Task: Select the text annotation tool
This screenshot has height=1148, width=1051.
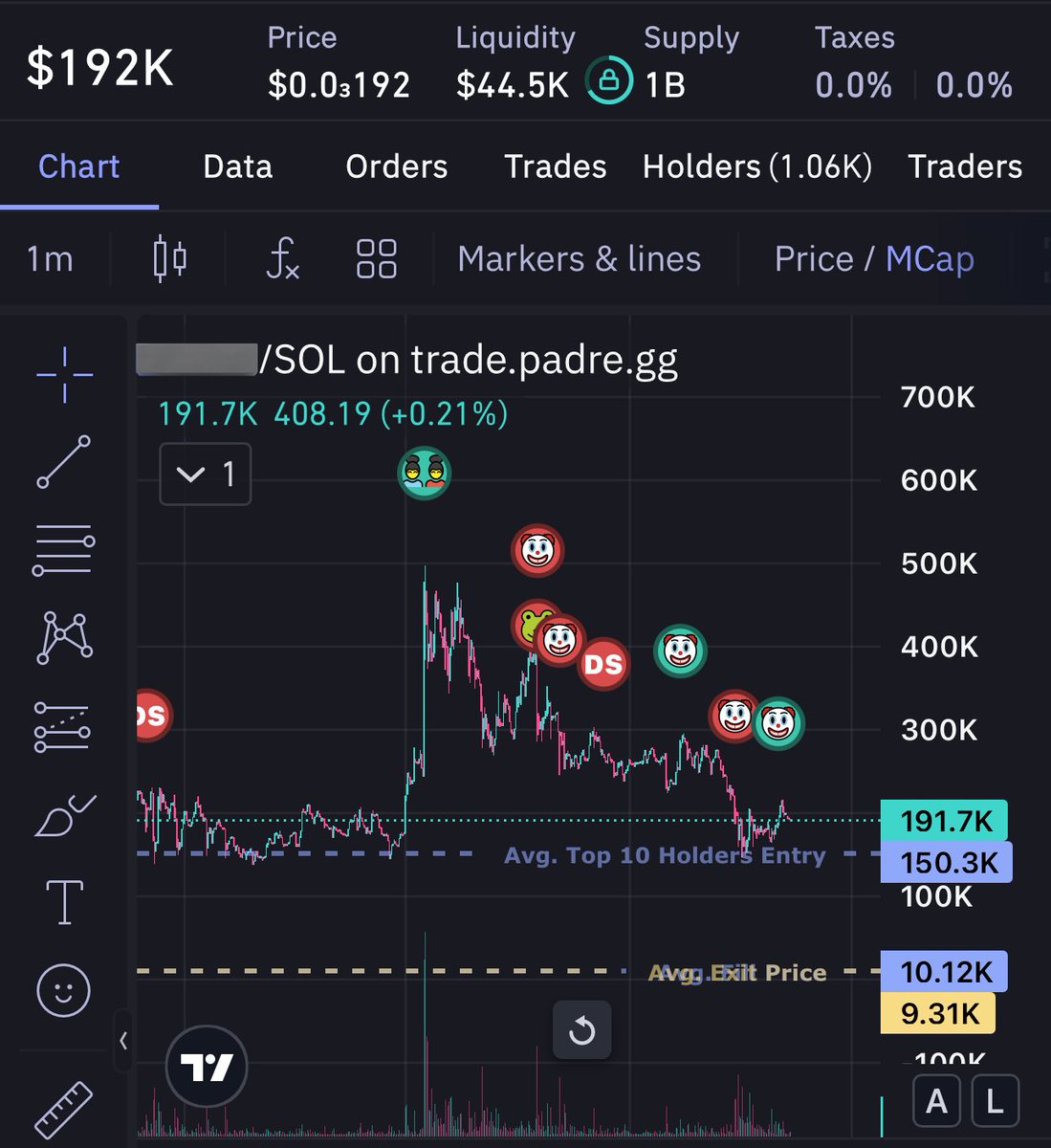Action: tap(64, 902)
